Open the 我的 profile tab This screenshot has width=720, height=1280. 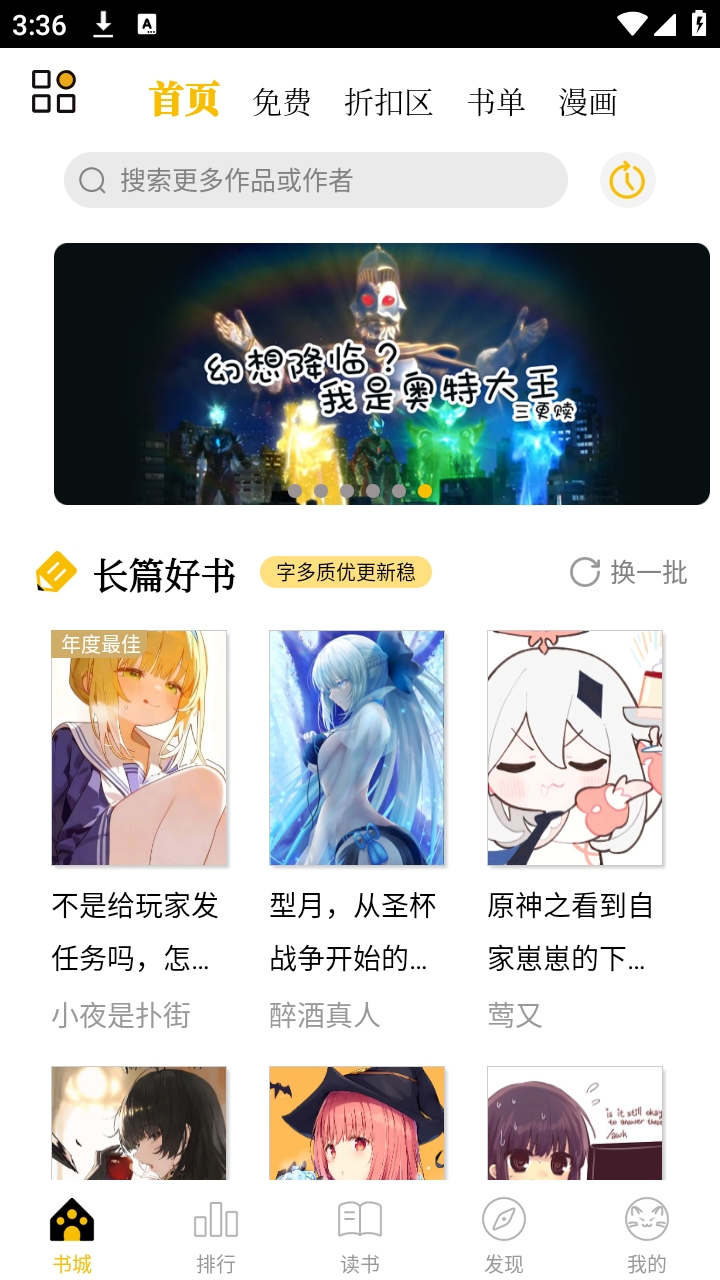pos(647,1236)
